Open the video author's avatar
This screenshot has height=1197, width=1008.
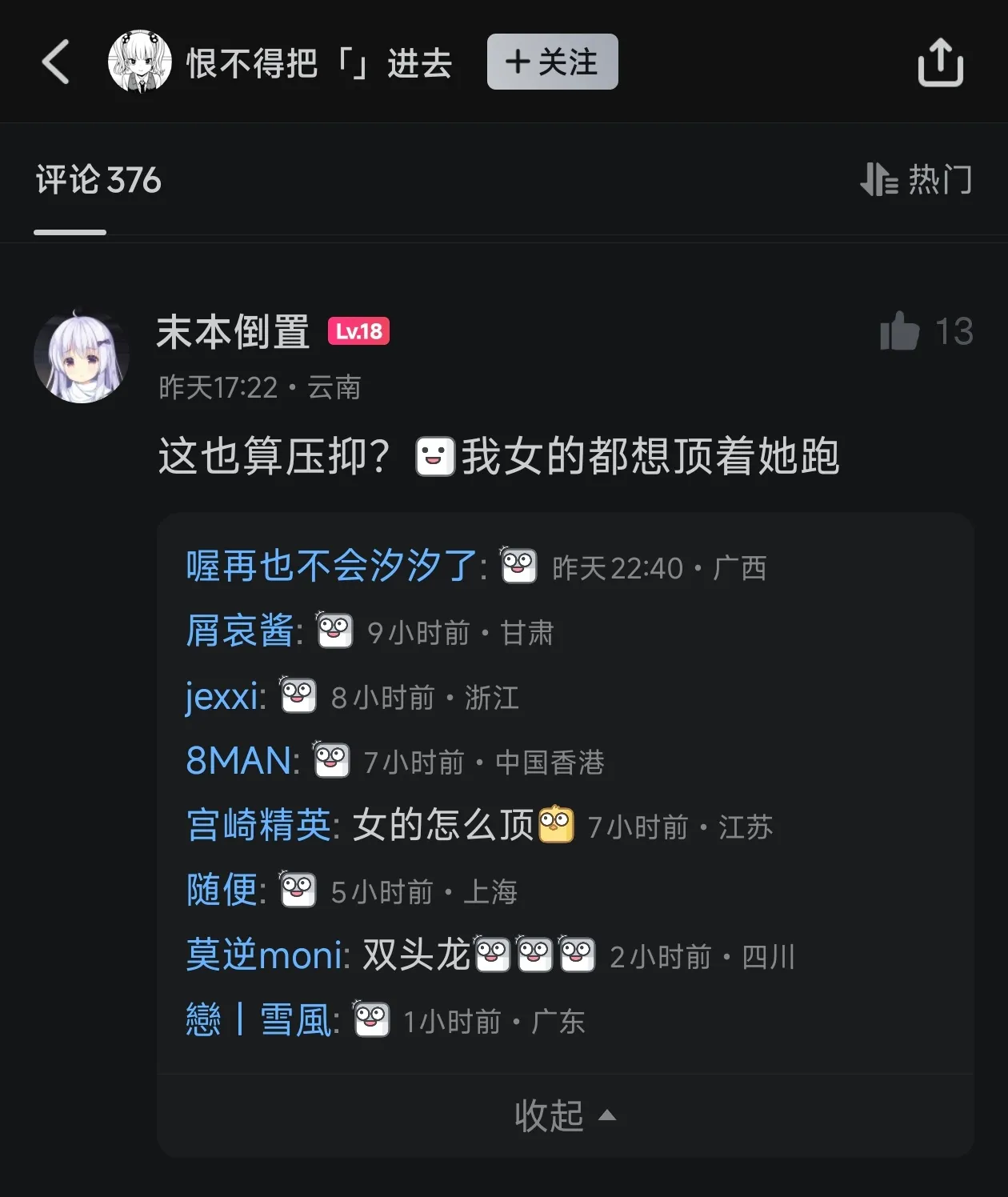point(140,62)
